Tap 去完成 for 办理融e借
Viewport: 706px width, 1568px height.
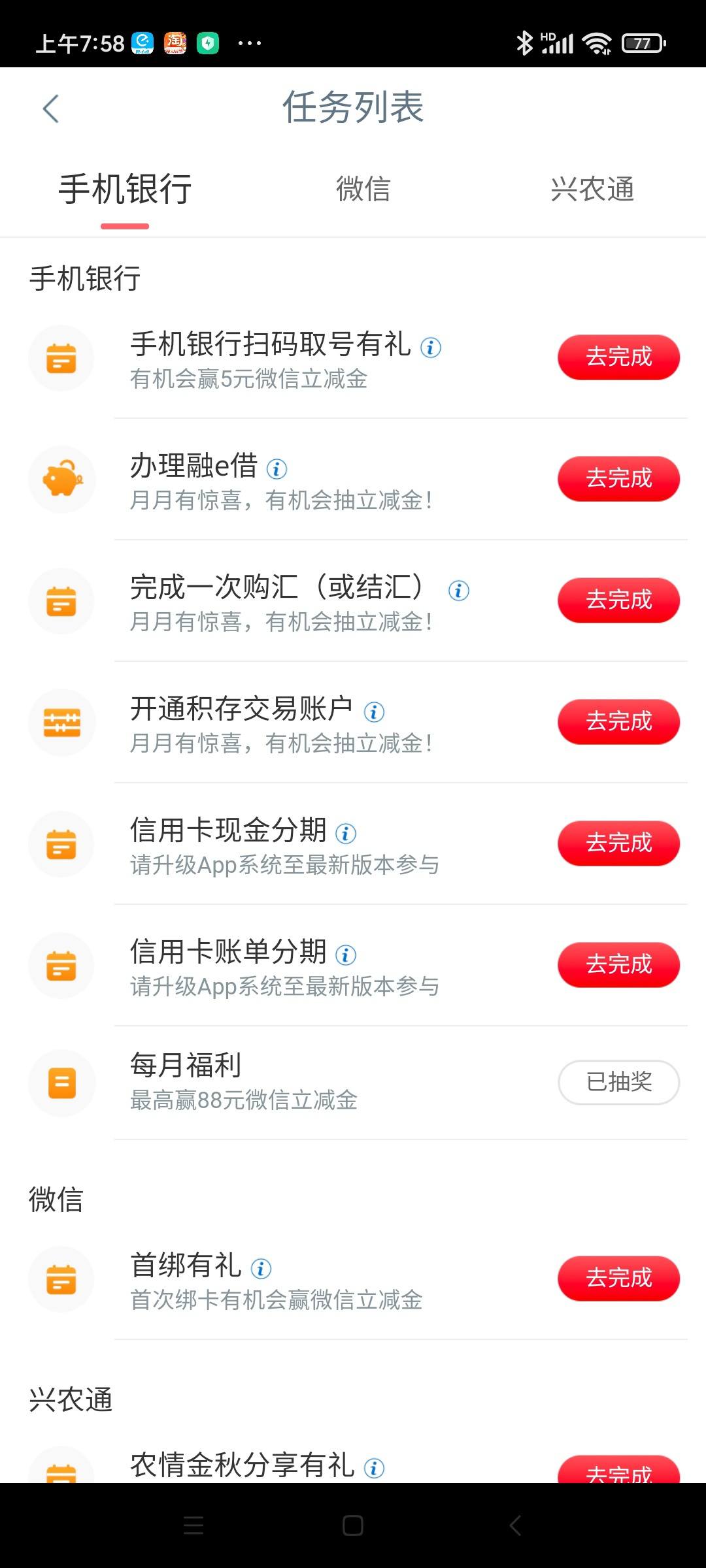[618, 478]
